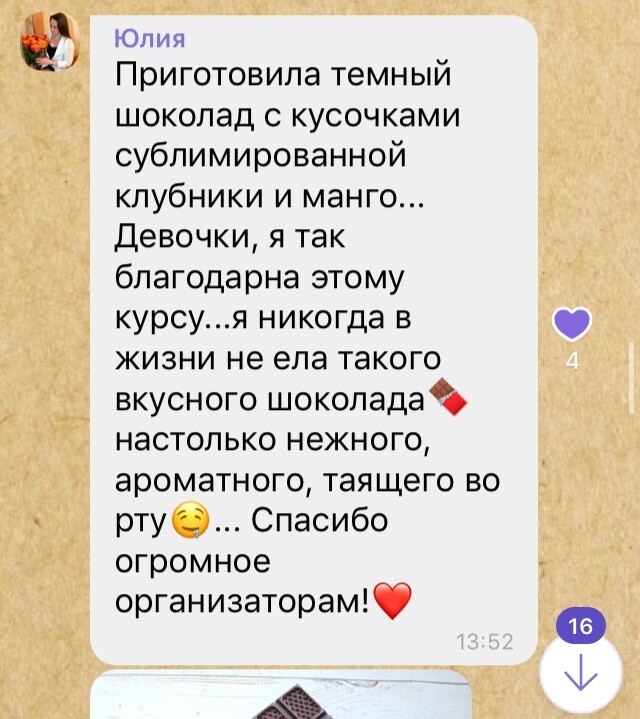Image resolution: width=640 pixels, height=719 pixels.
Task: Like Юлия's message with the heart
Action: pyautogui.click(x=572, y=324)
